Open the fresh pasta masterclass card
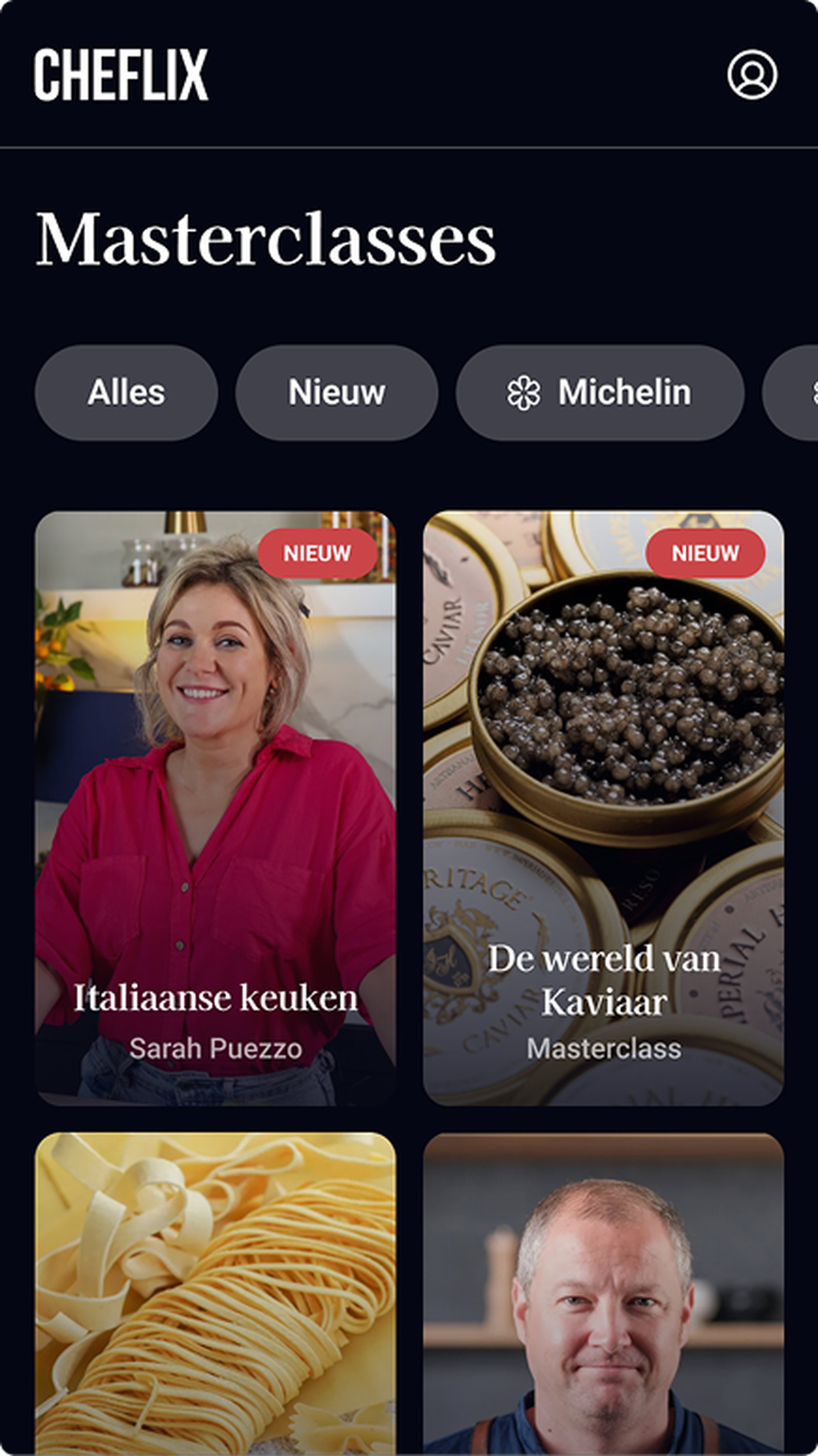Viewport: 818px width, 1456px height. (x=215, y=1294)
